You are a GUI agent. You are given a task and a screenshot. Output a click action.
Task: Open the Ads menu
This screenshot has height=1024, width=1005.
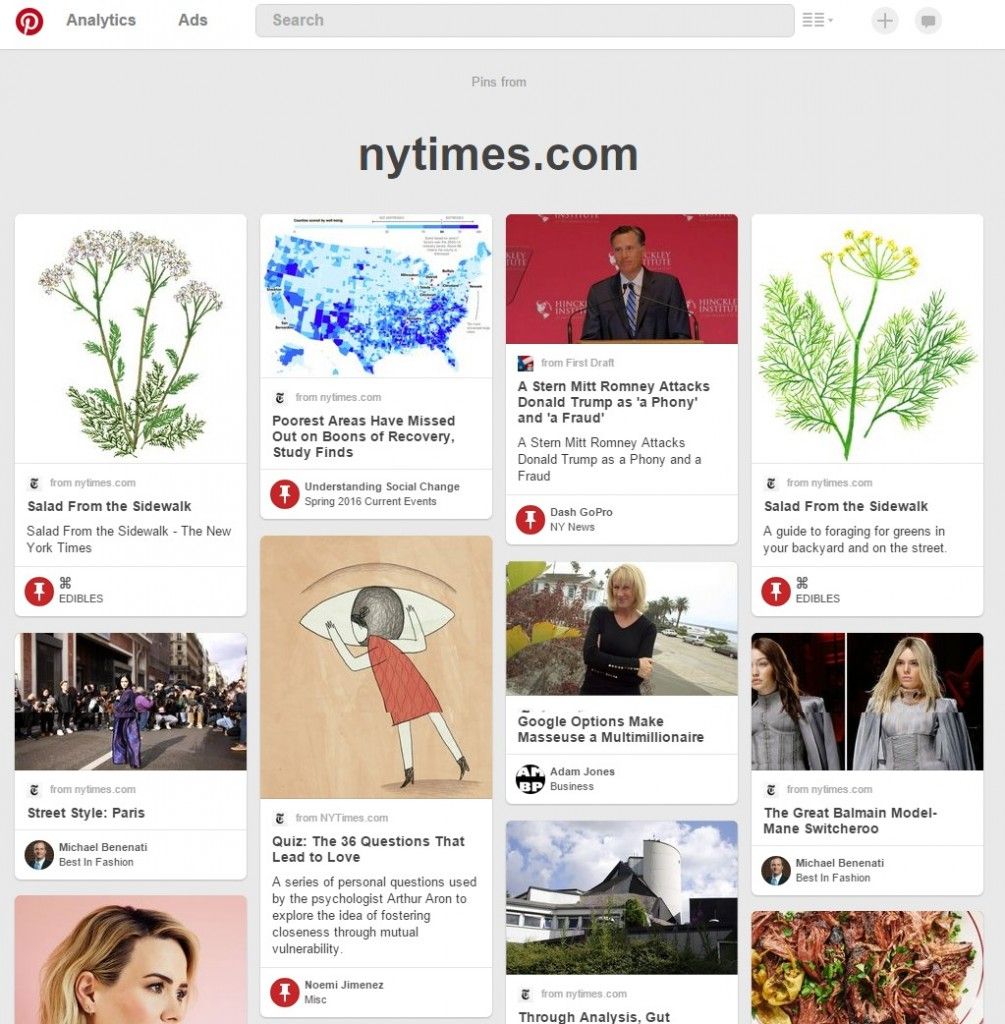(x=193, y=20)
